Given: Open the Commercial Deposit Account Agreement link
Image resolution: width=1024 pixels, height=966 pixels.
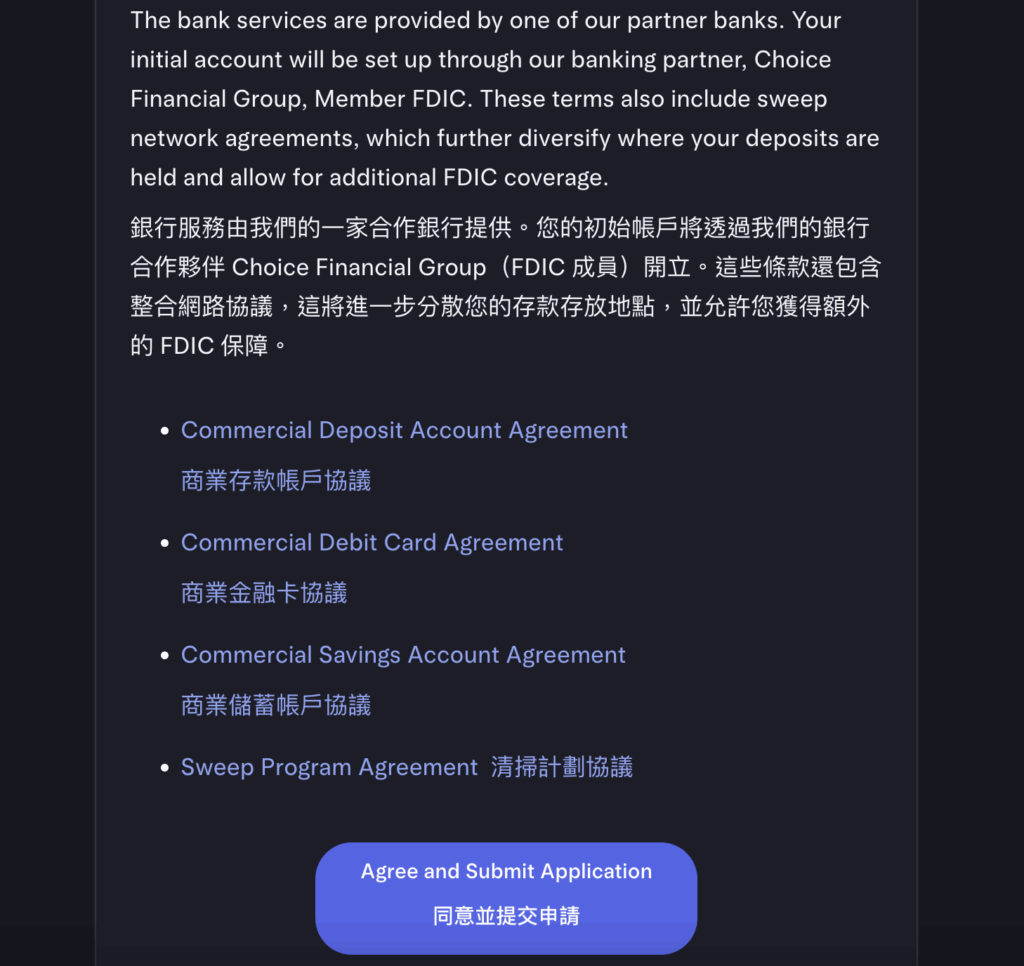Looking at the screenshot, I should 404,431.
